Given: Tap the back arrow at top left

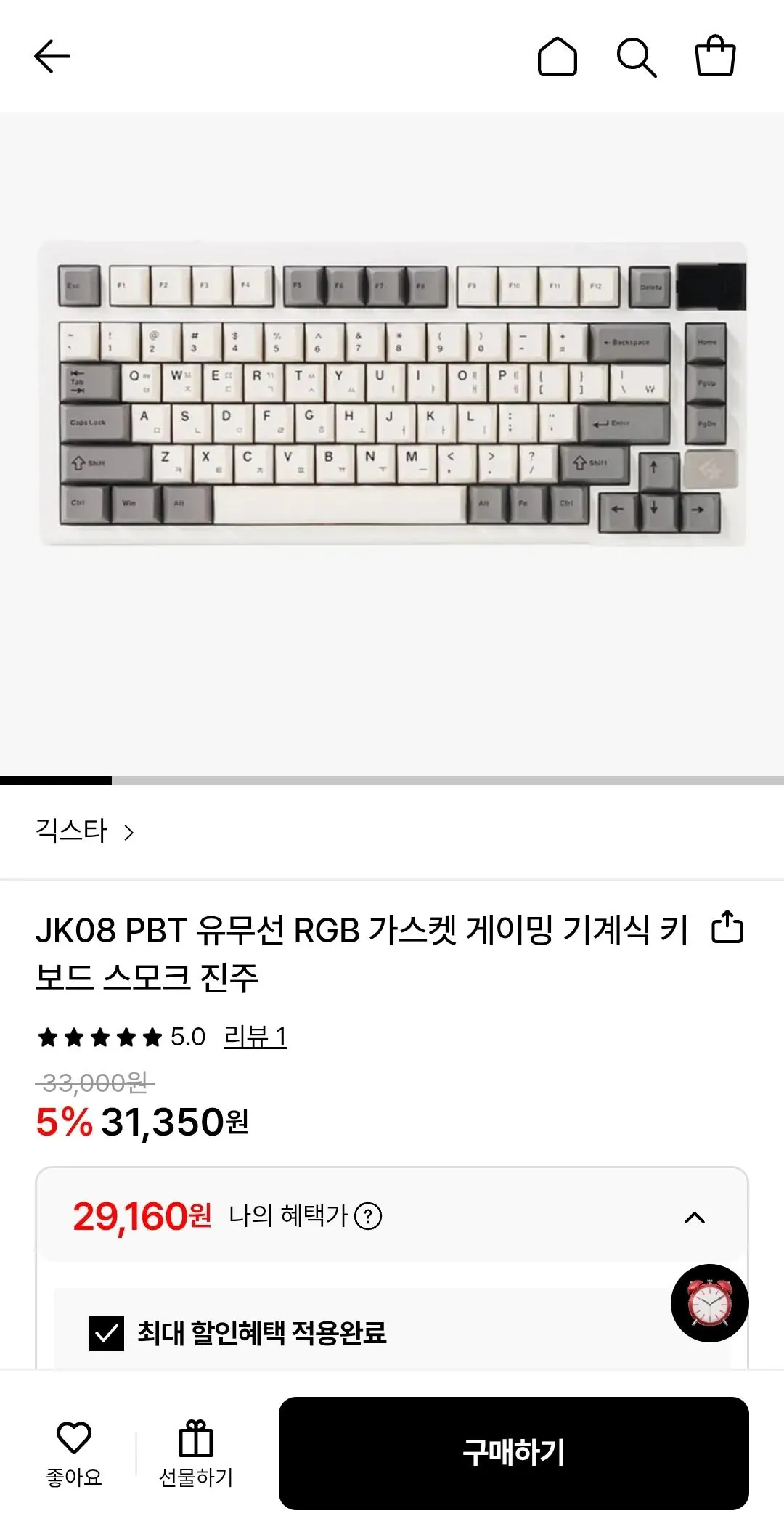Looking at the screenshot, I should (x=52, y=56).
